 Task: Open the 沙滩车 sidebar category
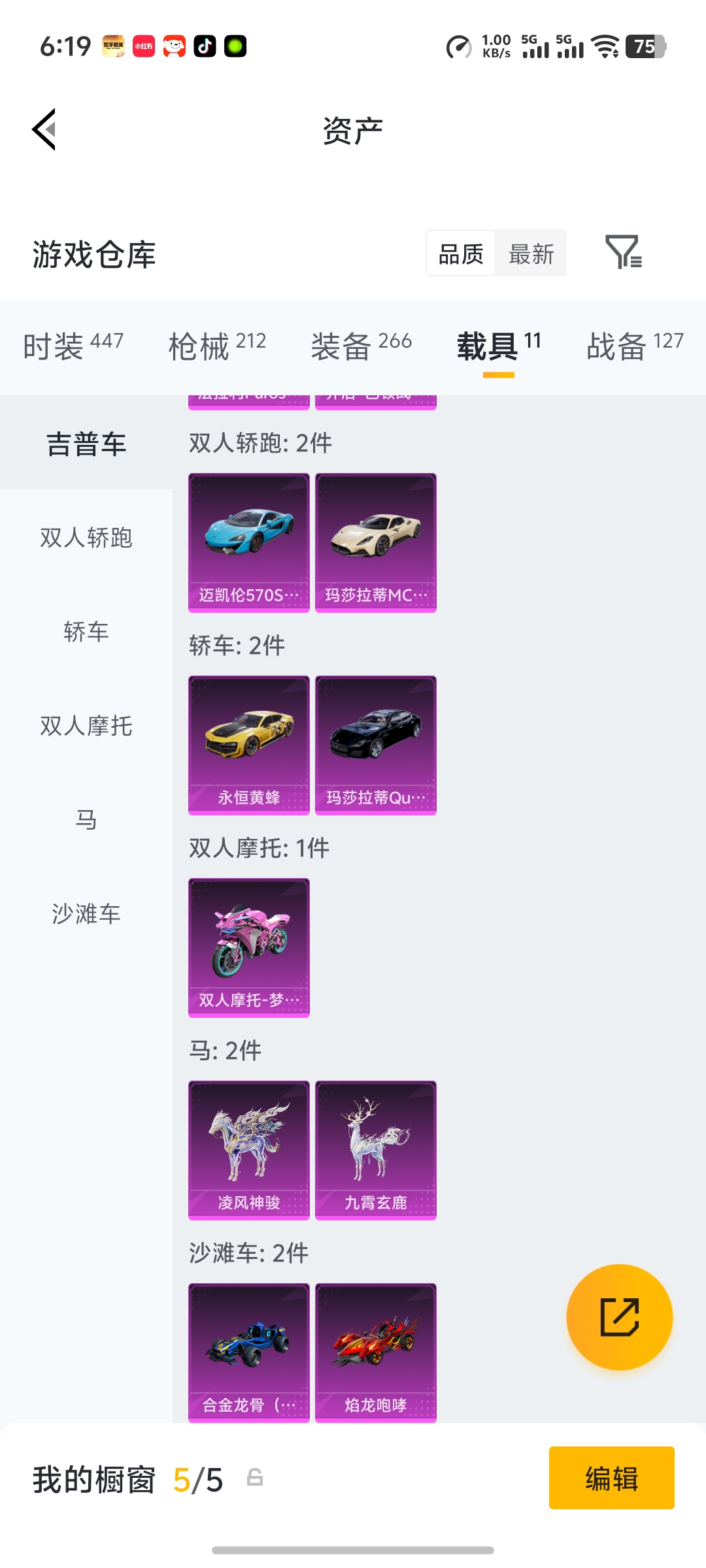tap(86, 915)
